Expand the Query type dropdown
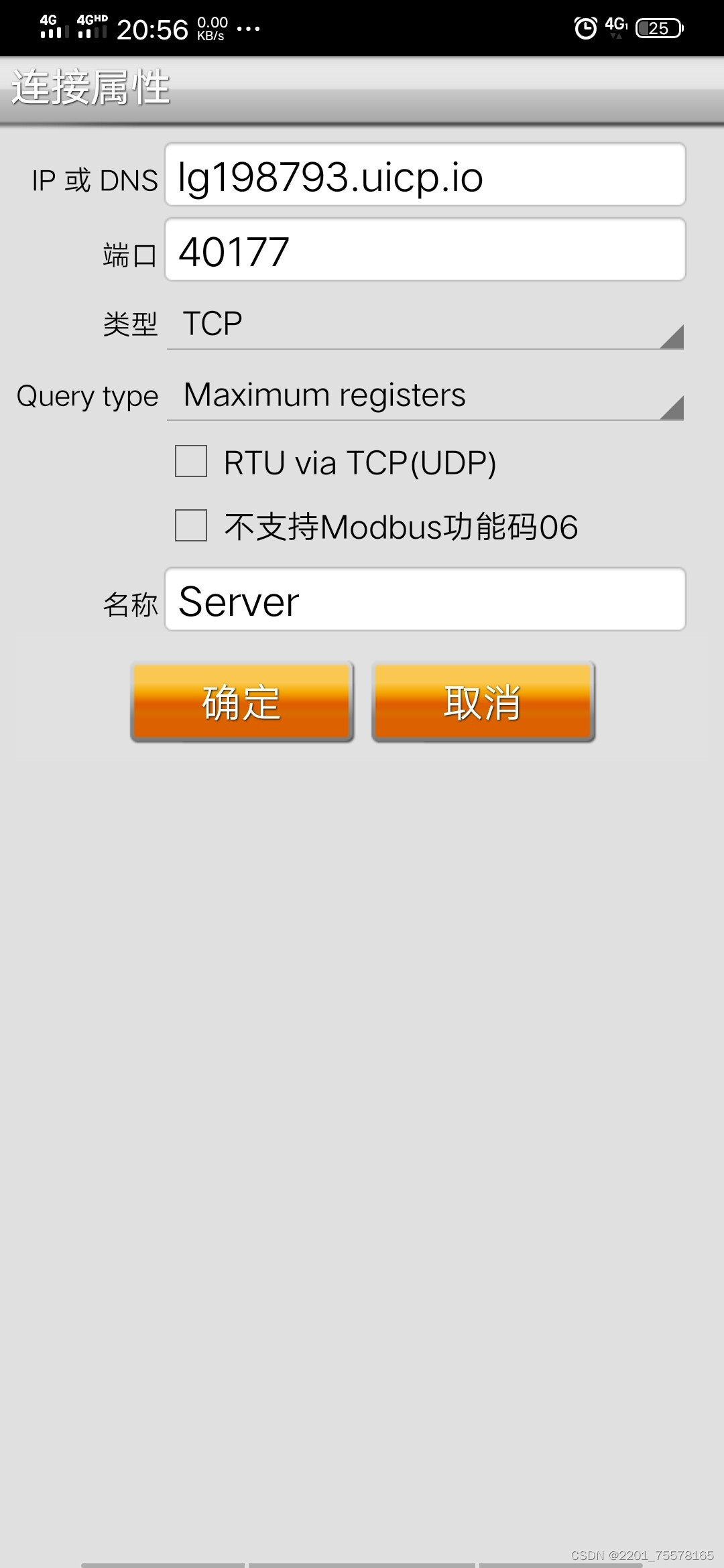Screen dimensions: 724x1568 pos(425,396)
